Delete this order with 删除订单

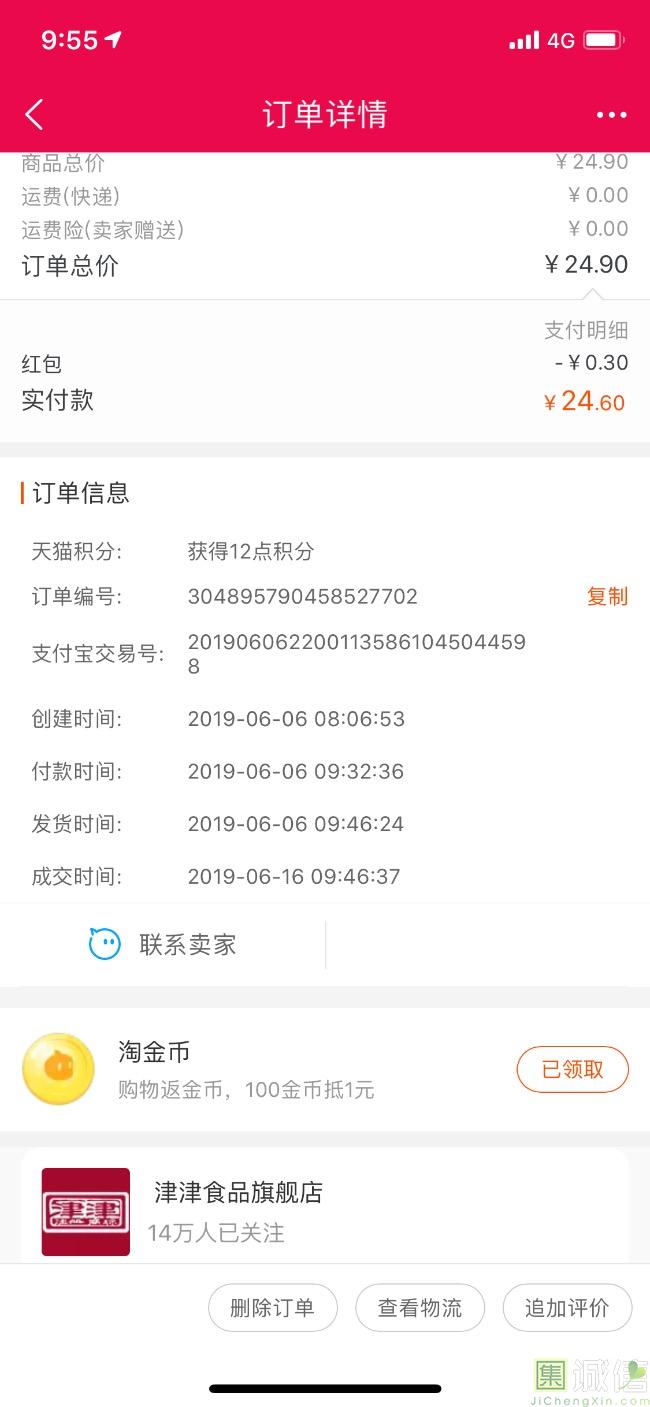point(272,1308)
